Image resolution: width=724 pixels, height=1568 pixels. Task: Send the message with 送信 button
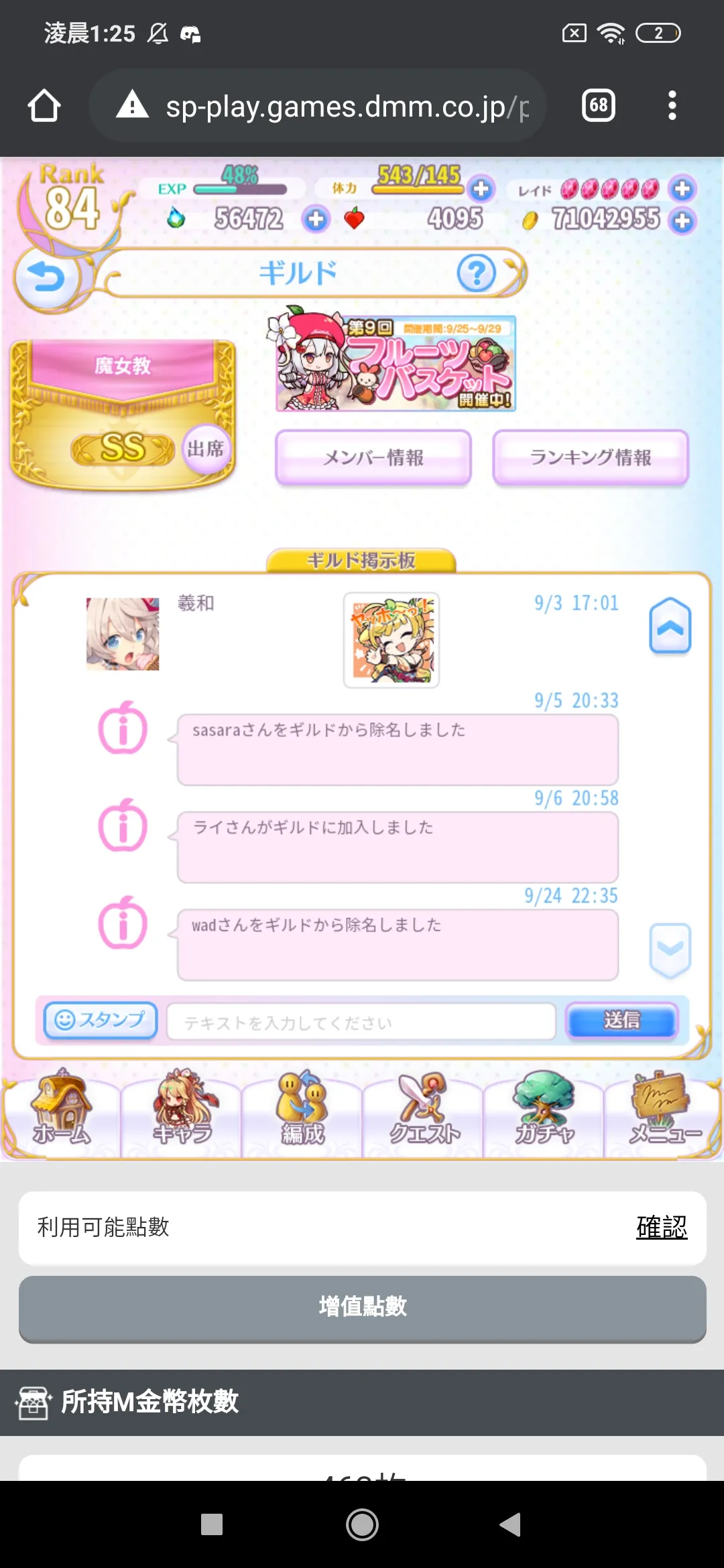point(621,1021)
